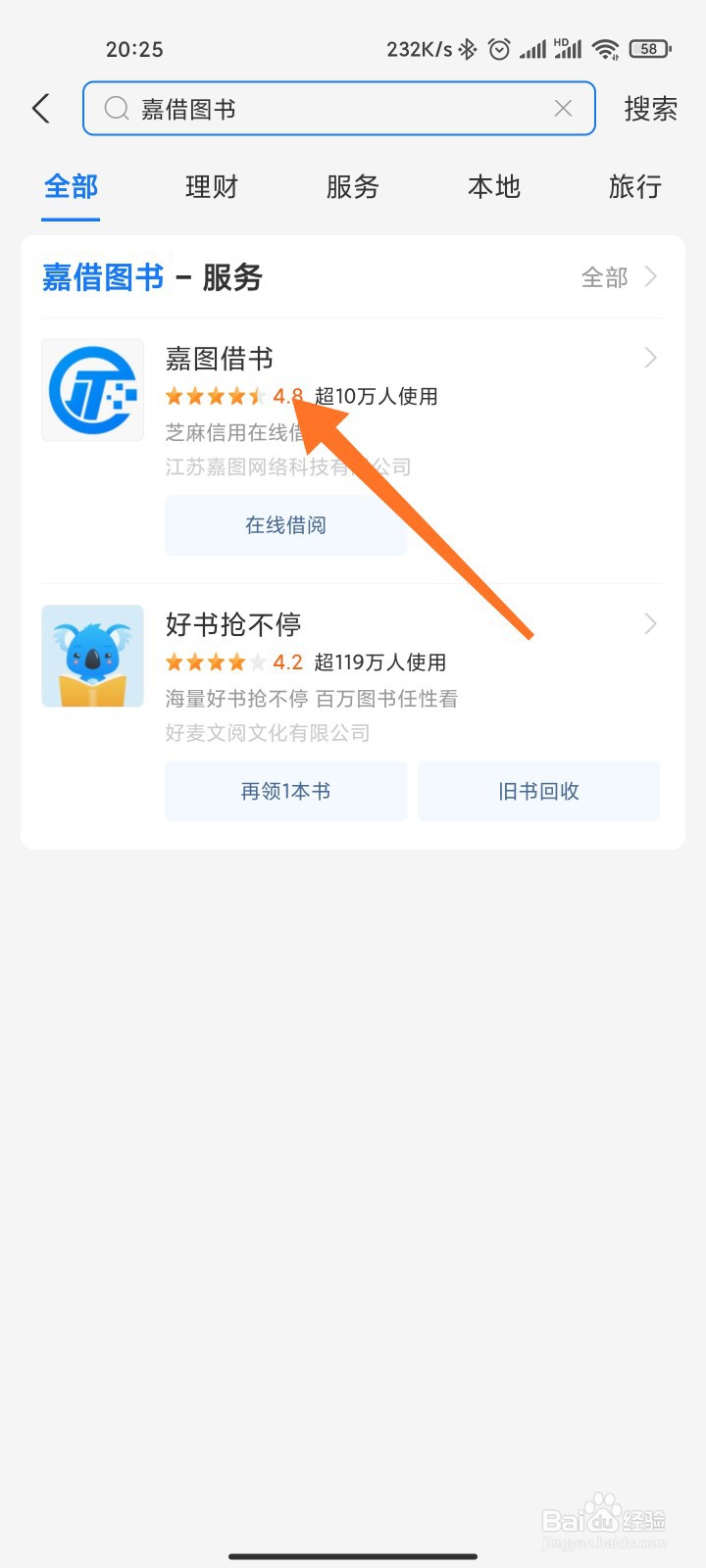
Task: Clear the search field with the X icon
Action: point(563,109)
